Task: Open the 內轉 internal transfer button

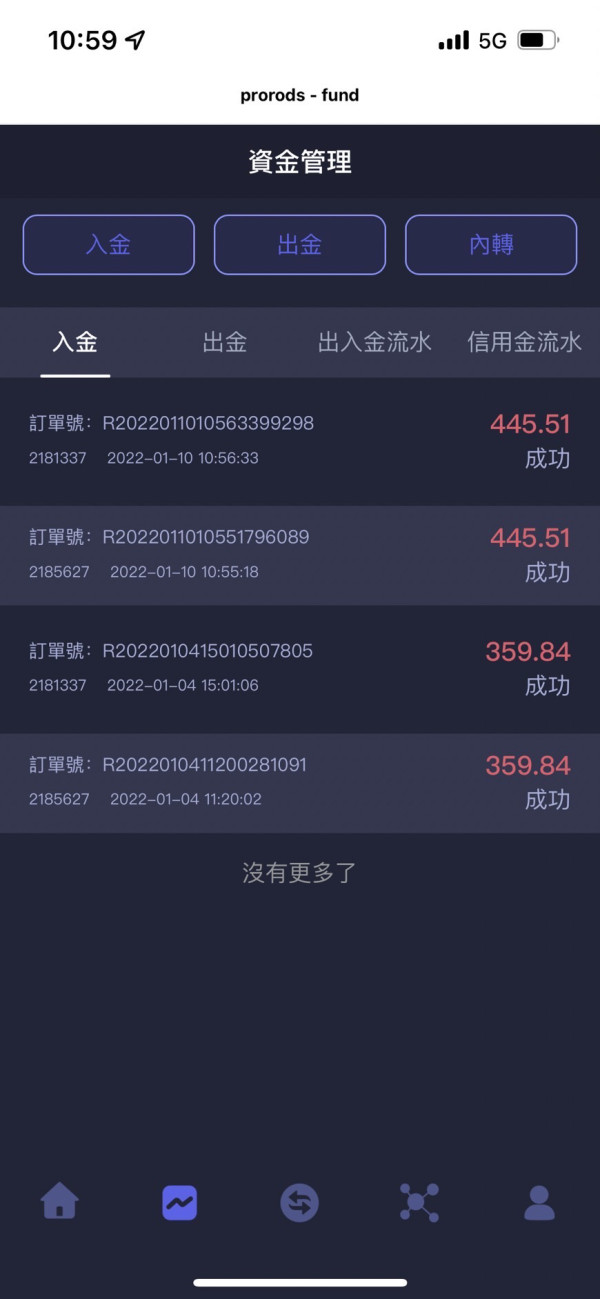Action: (x=491, y=245)
